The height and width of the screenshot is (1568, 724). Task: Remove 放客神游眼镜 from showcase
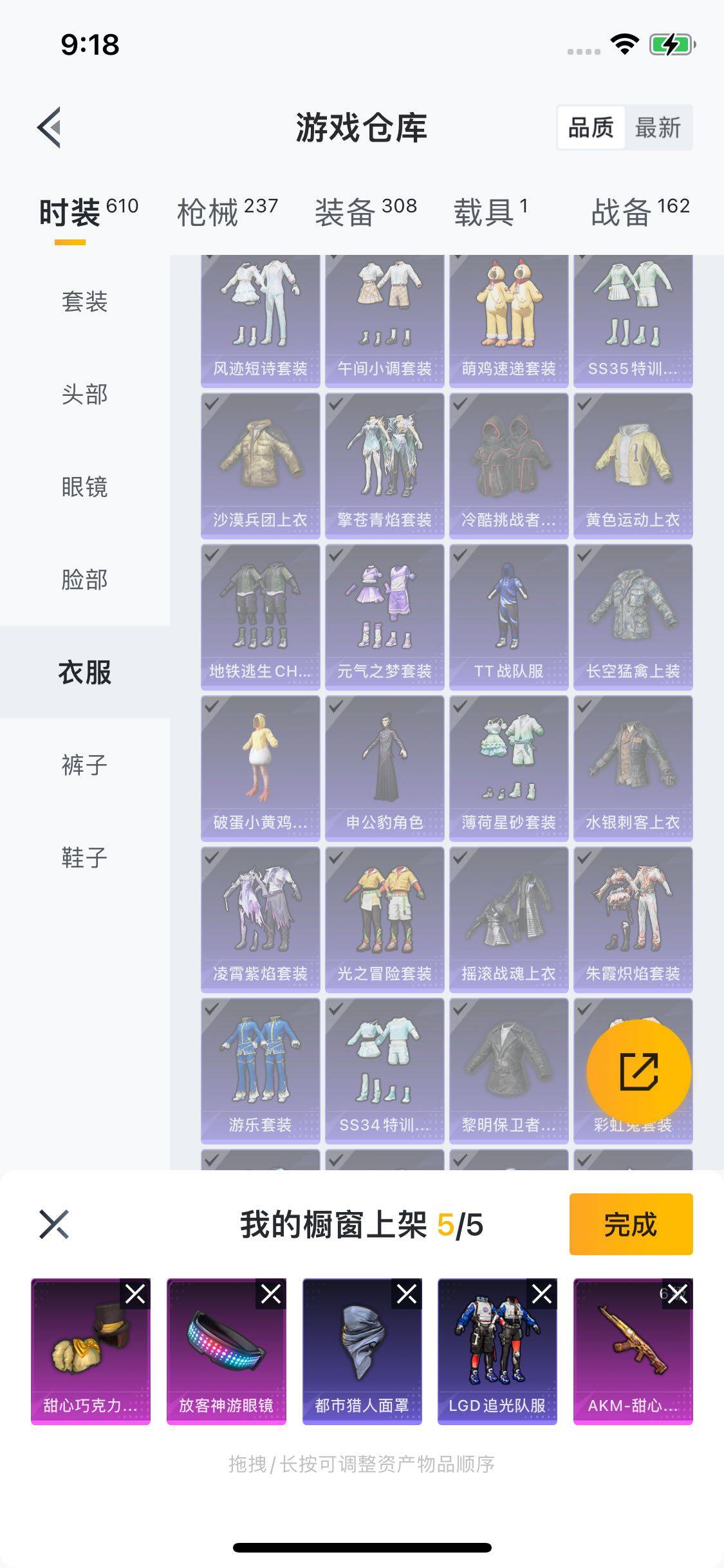271,1294
